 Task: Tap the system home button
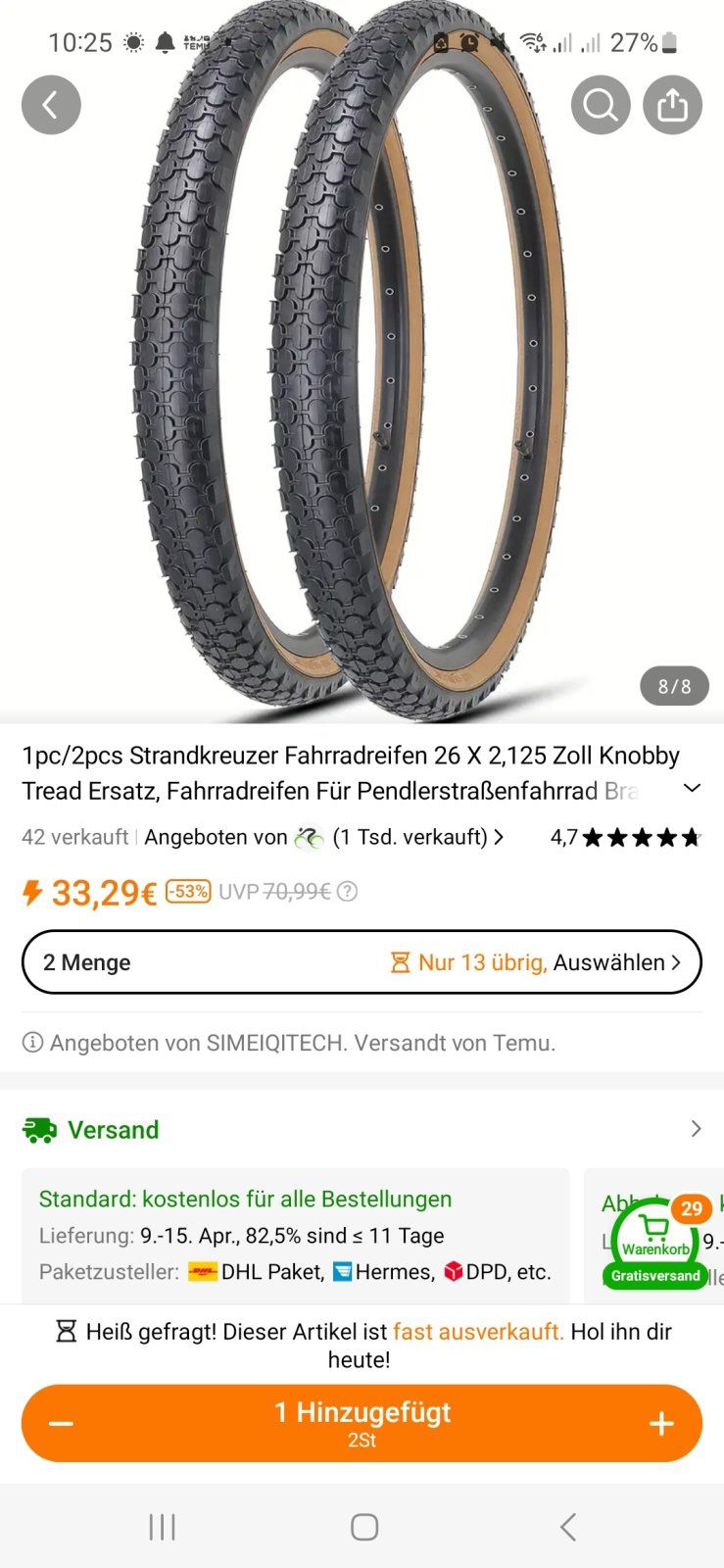pos(363,1526)
